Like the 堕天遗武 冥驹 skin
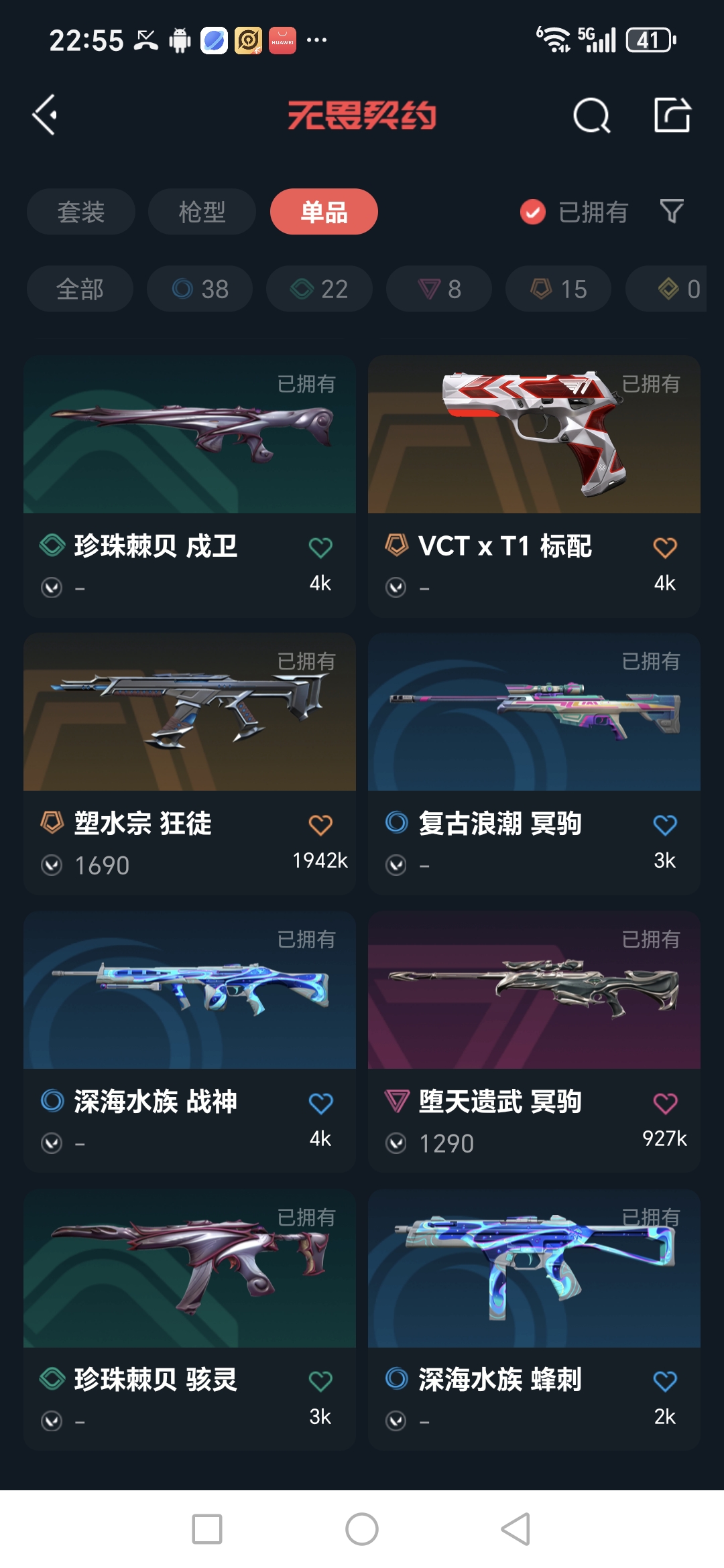724x1568 pixels. coord(665,1103)
